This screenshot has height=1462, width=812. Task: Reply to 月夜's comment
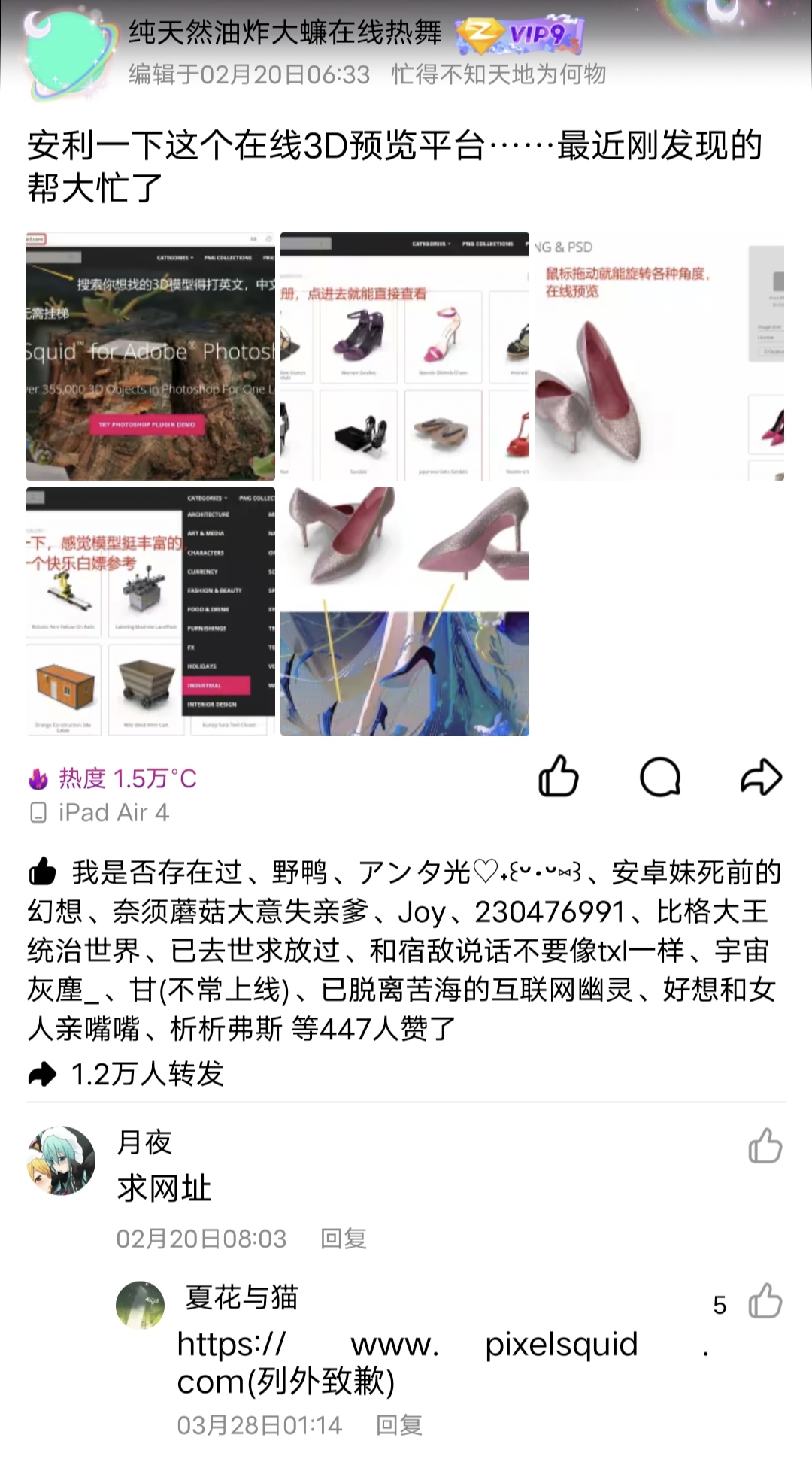pyautogui.click(x=343, y=1238)
